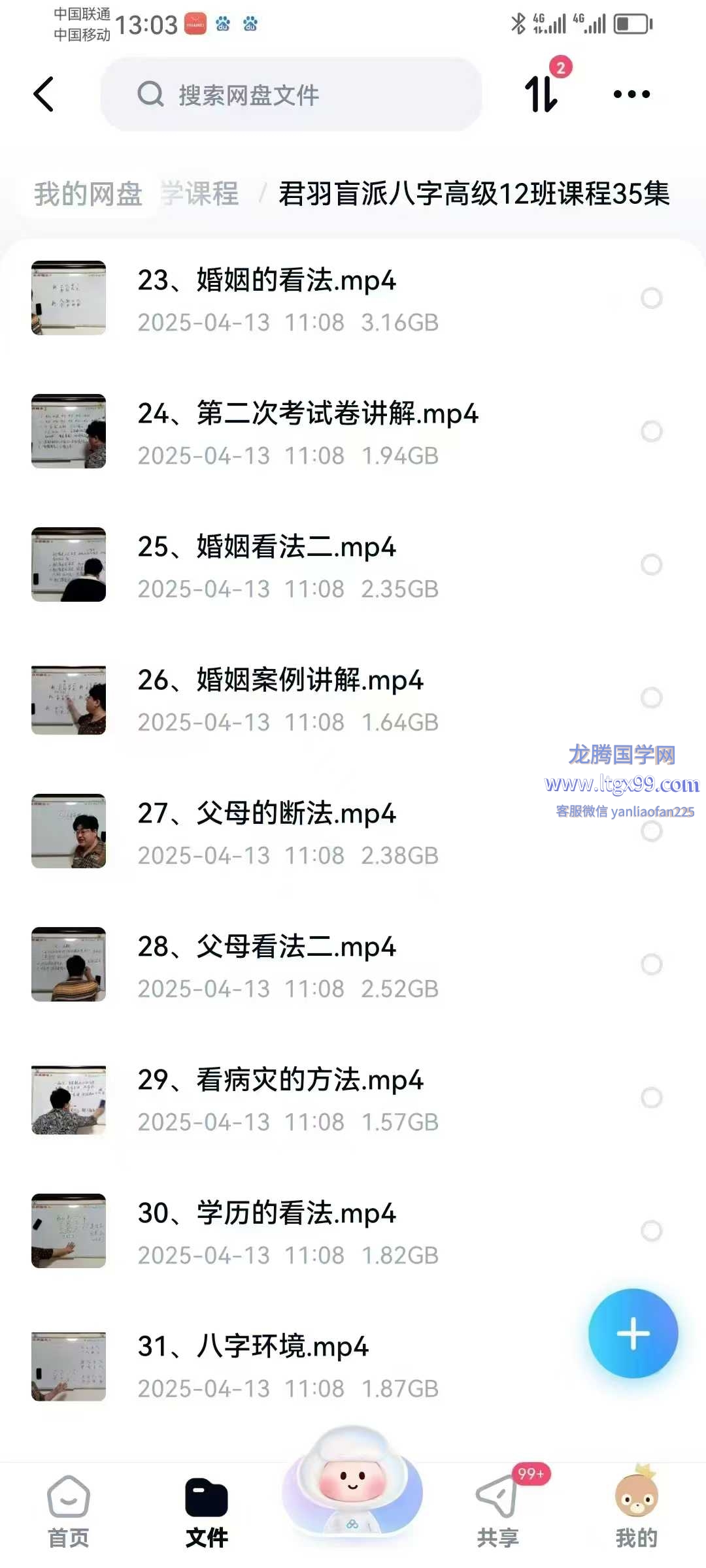Tap the blue plus floating button
The height and width of the screenshot is (1568, 706).
pyautogui.click(x=633, y=1333)
